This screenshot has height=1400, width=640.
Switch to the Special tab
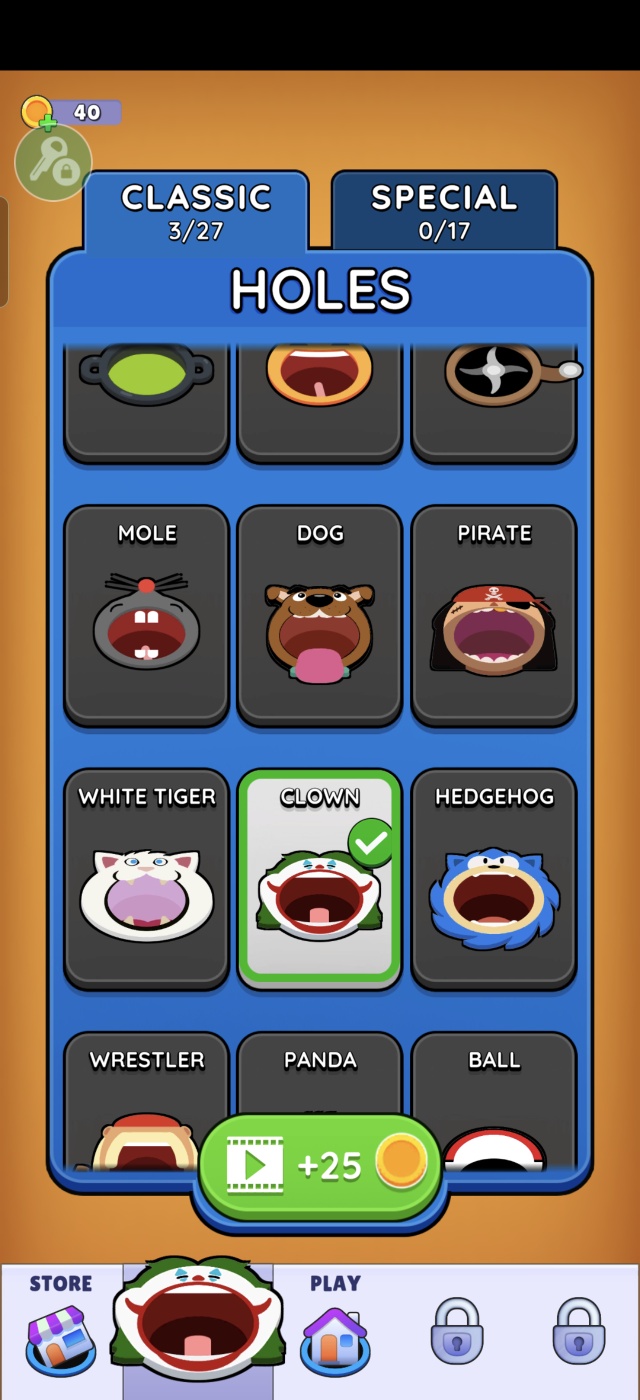(x=444, y=211)
